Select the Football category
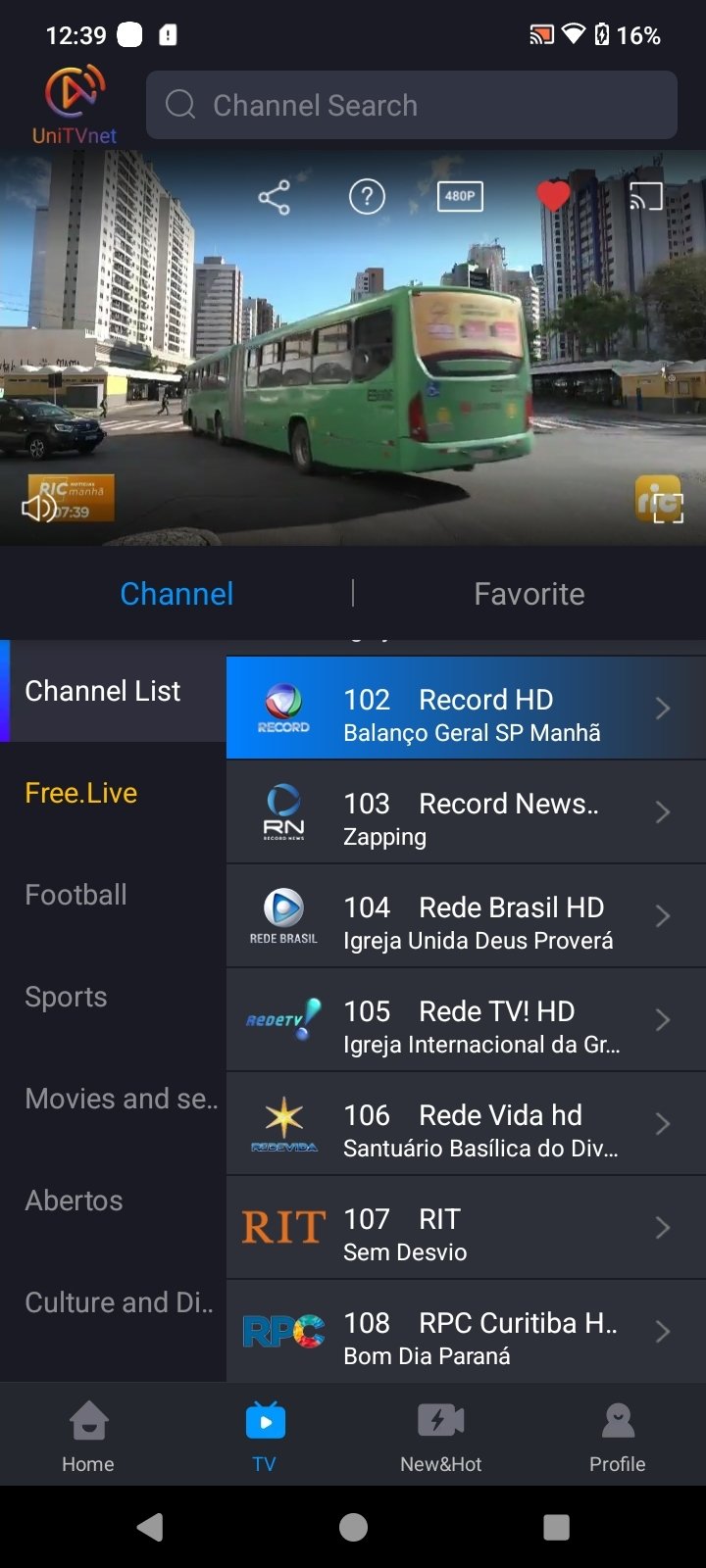 [x=76, y=895]
